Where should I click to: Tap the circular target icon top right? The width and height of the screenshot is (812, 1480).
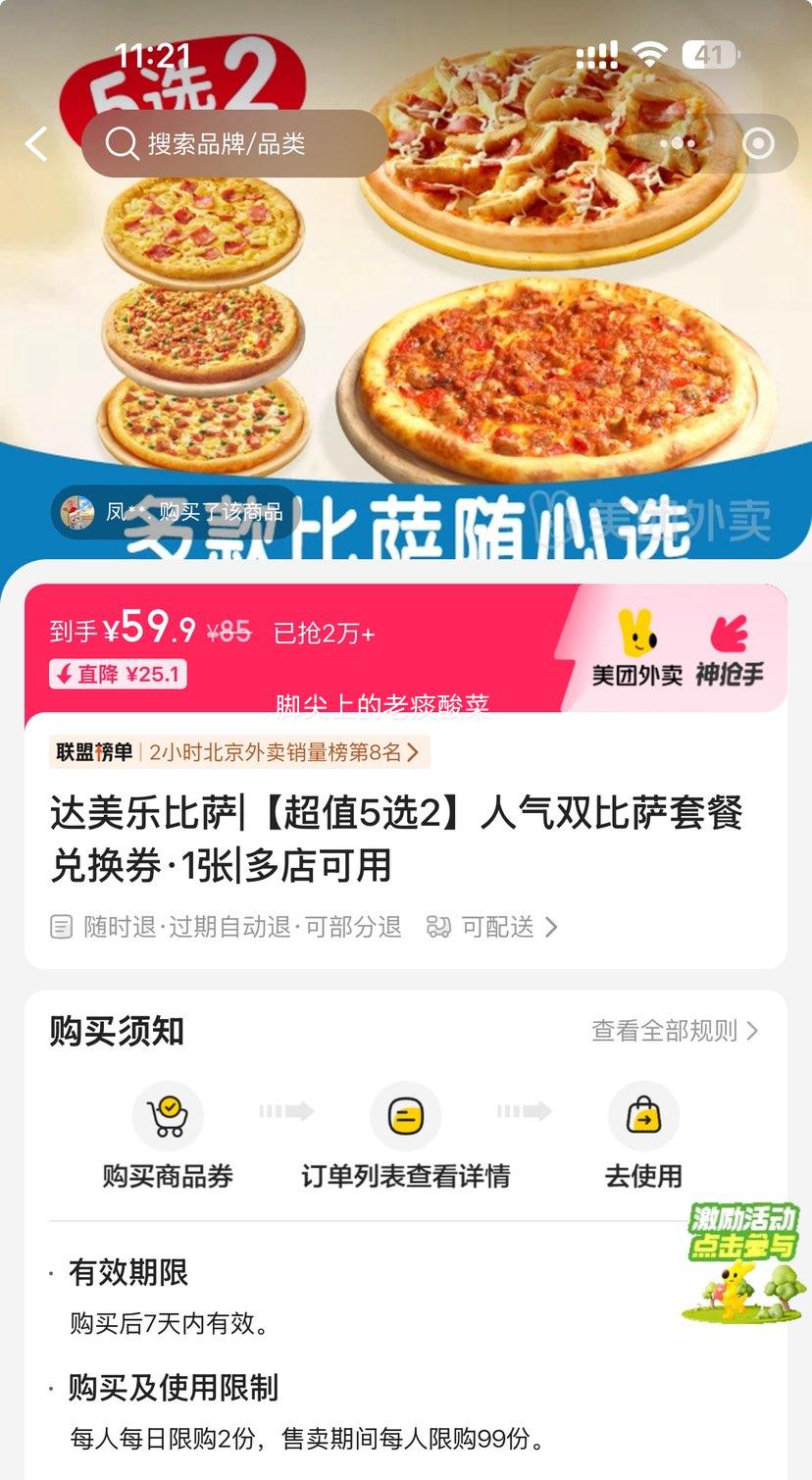pyautogui.click(x=758, y=143)
